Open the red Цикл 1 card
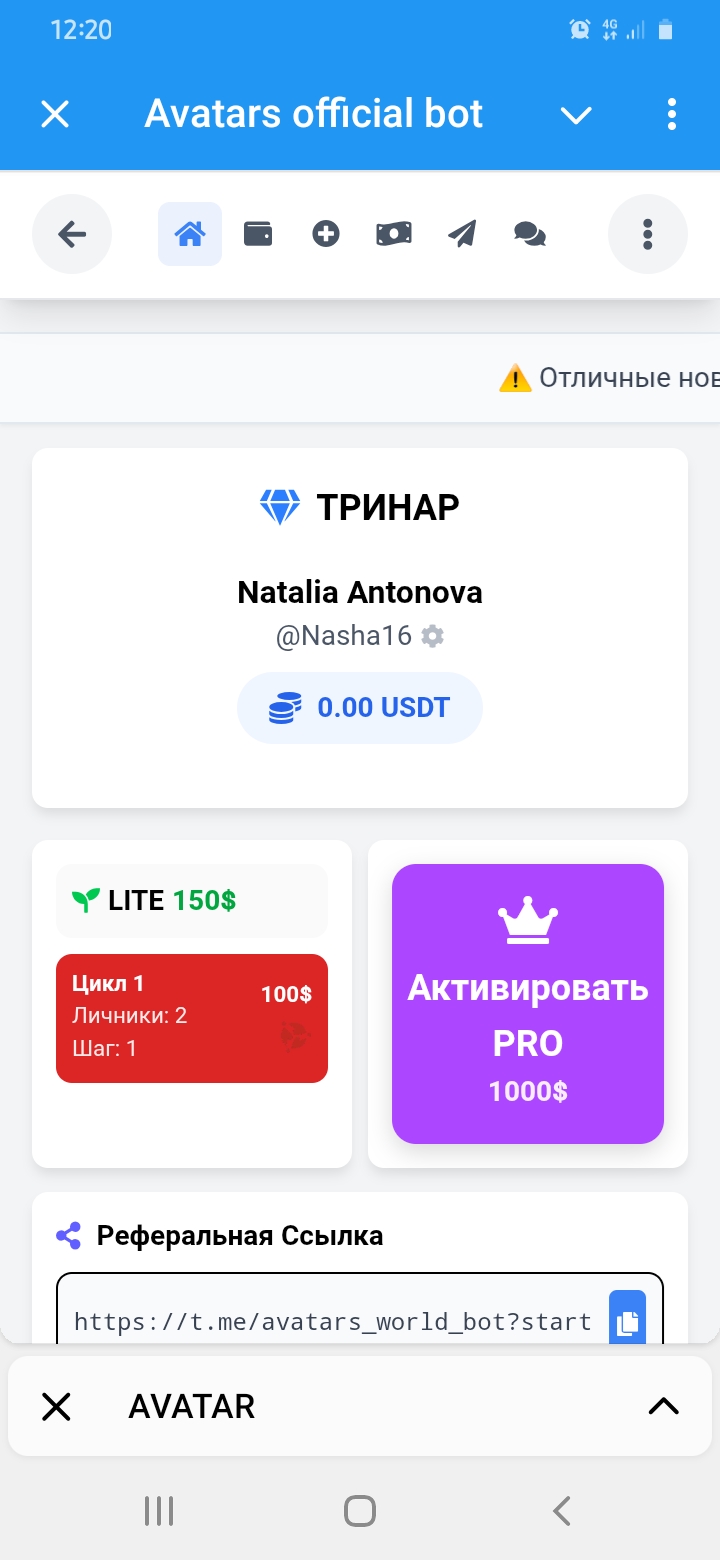Viewport: 720px width, 1560px height. pyautogui.click(x=192, y=1018)
